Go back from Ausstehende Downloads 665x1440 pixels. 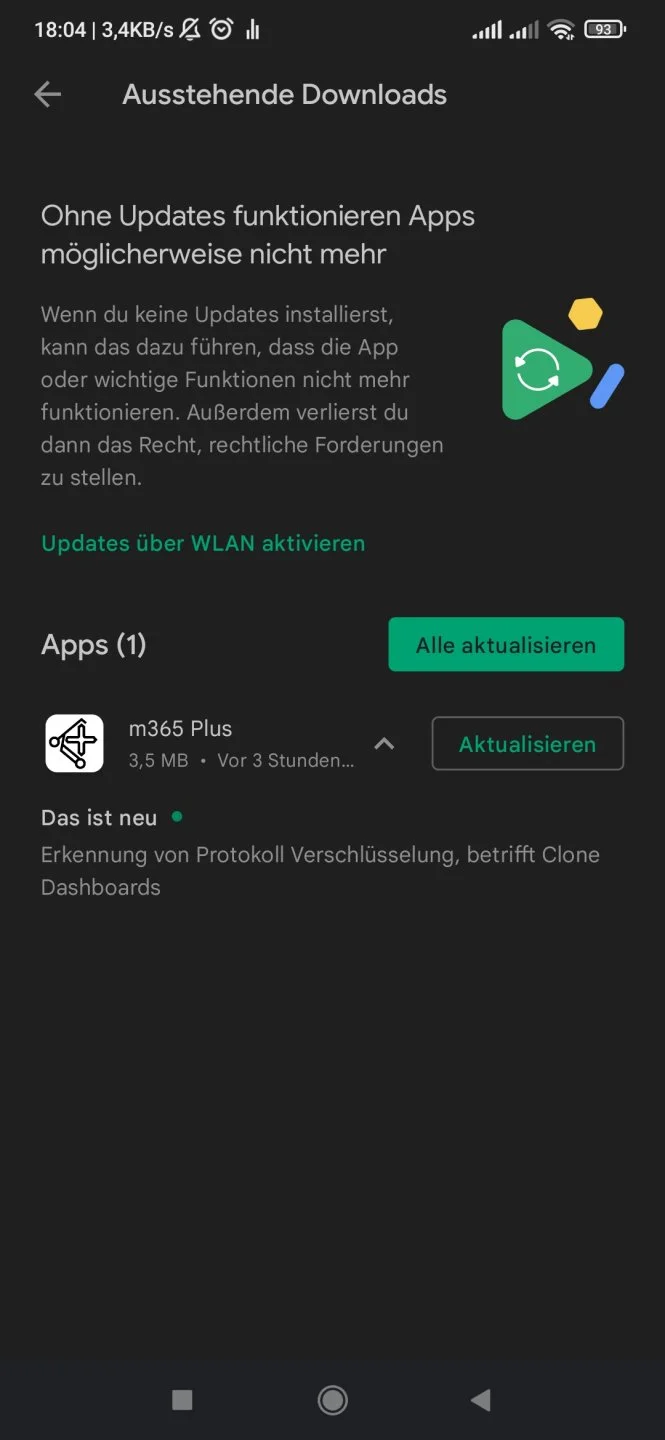(47, 95)
